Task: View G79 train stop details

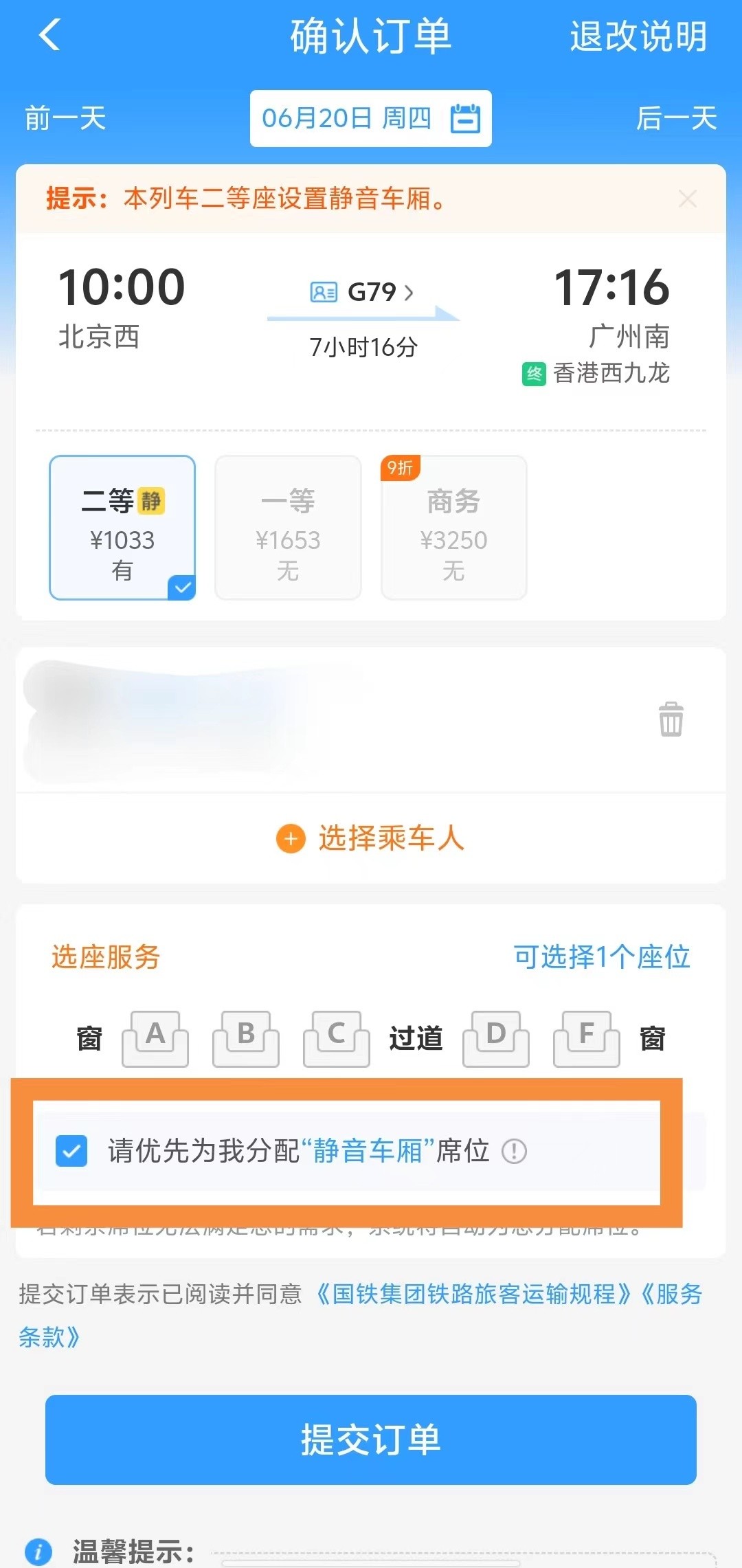Action: click(x=371, y=293)
